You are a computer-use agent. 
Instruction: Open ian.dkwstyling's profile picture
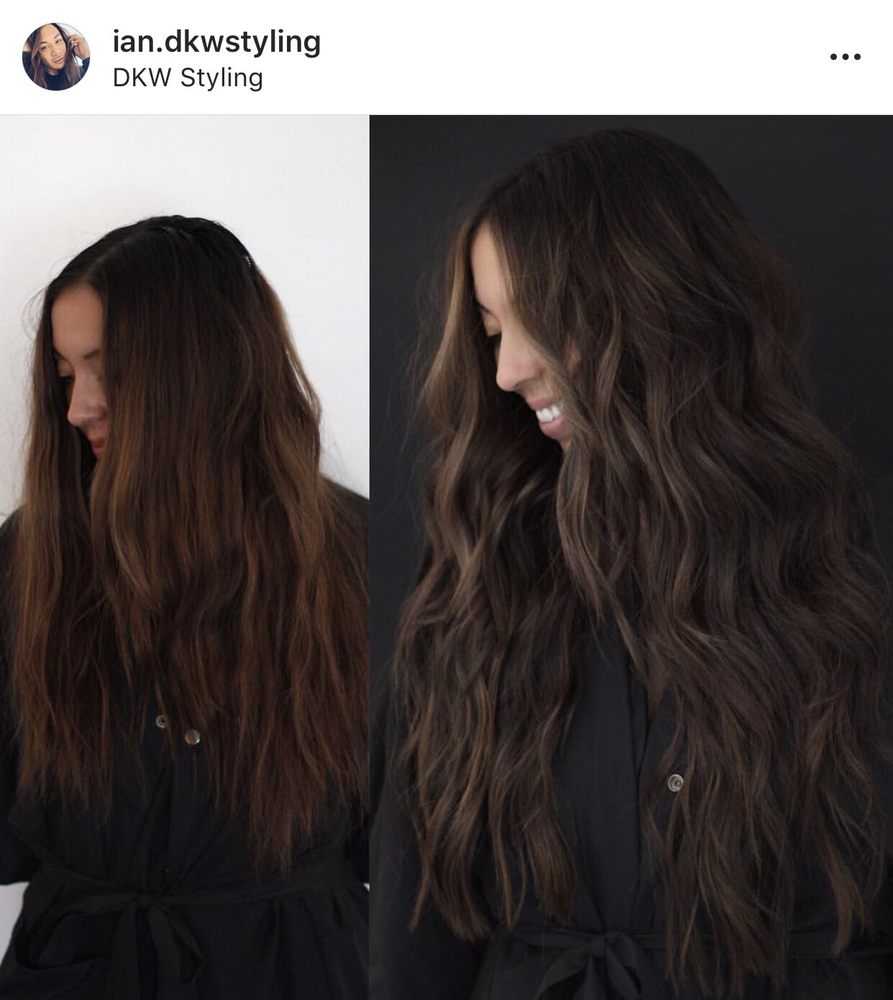click(x=56, y=57)
